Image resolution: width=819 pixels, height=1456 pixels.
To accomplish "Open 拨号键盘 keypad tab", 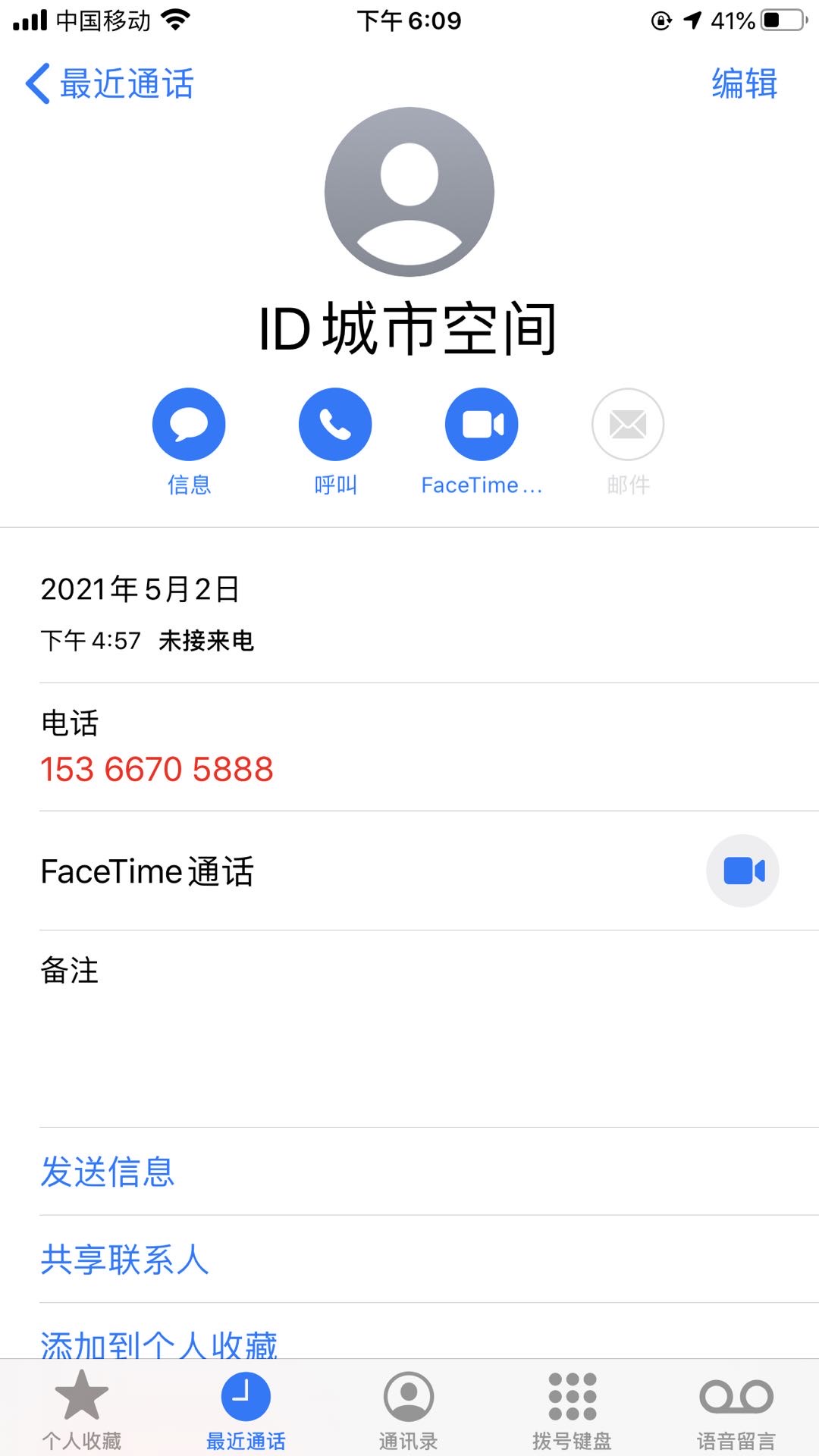I will (573, 1409).
